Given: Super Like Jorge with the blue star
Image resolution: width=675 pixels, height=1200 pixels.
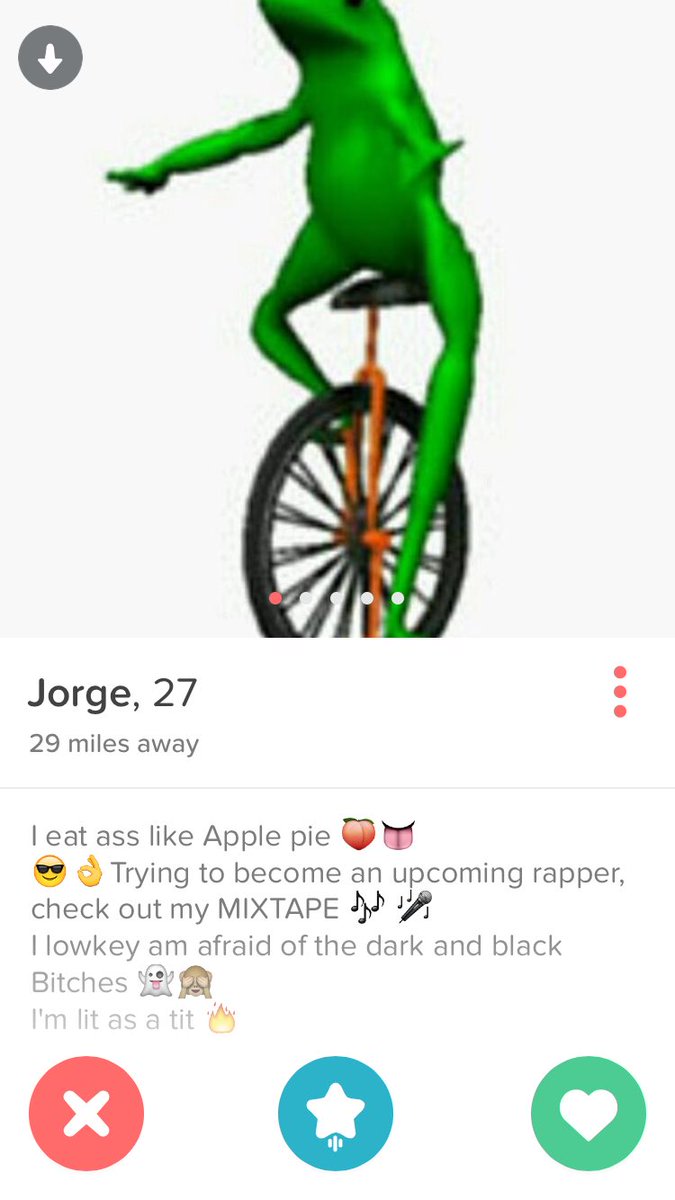Looking at the screenshot, I should pyautogui.click(x=336, y=1113).
